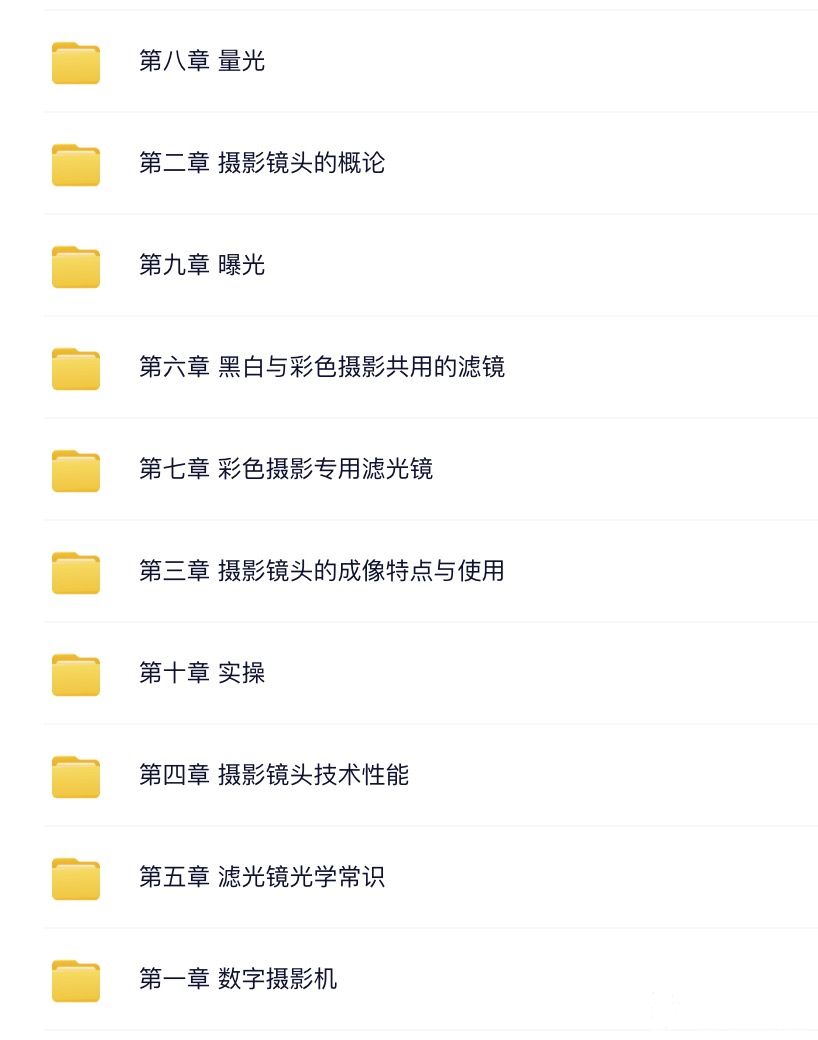Go into the 第十章 实操 folder
This screenshot has width=818, height=1040.
tap(202, 673)
